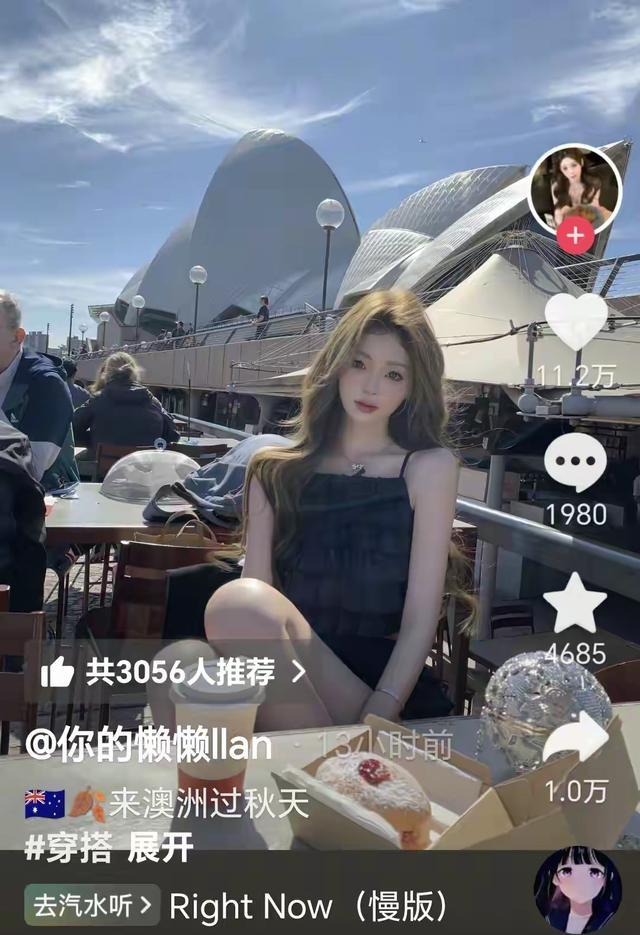Like this video with the heart icon

point(575,321)
